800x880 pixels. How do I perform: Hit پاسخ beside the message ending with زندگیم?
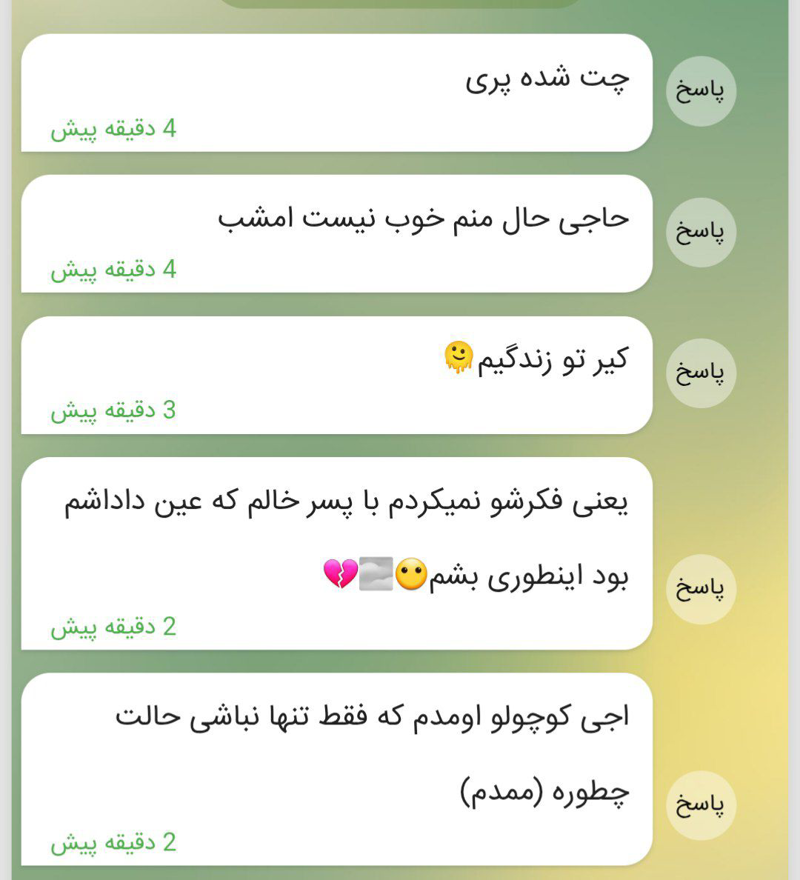click(x=700, y=373)
